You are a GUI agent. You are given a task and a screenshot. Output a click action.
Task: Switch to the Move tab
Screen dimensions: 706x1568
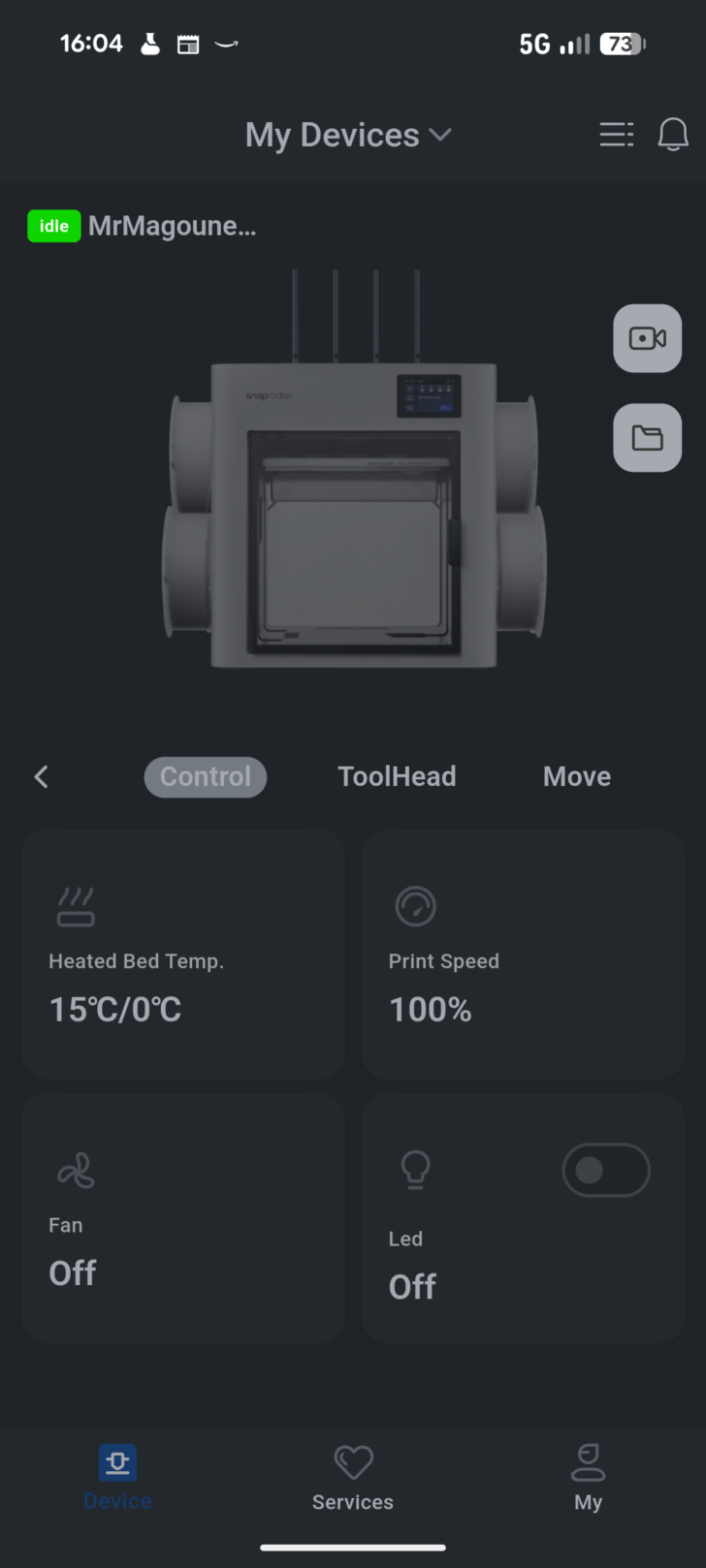click(576, 776)
